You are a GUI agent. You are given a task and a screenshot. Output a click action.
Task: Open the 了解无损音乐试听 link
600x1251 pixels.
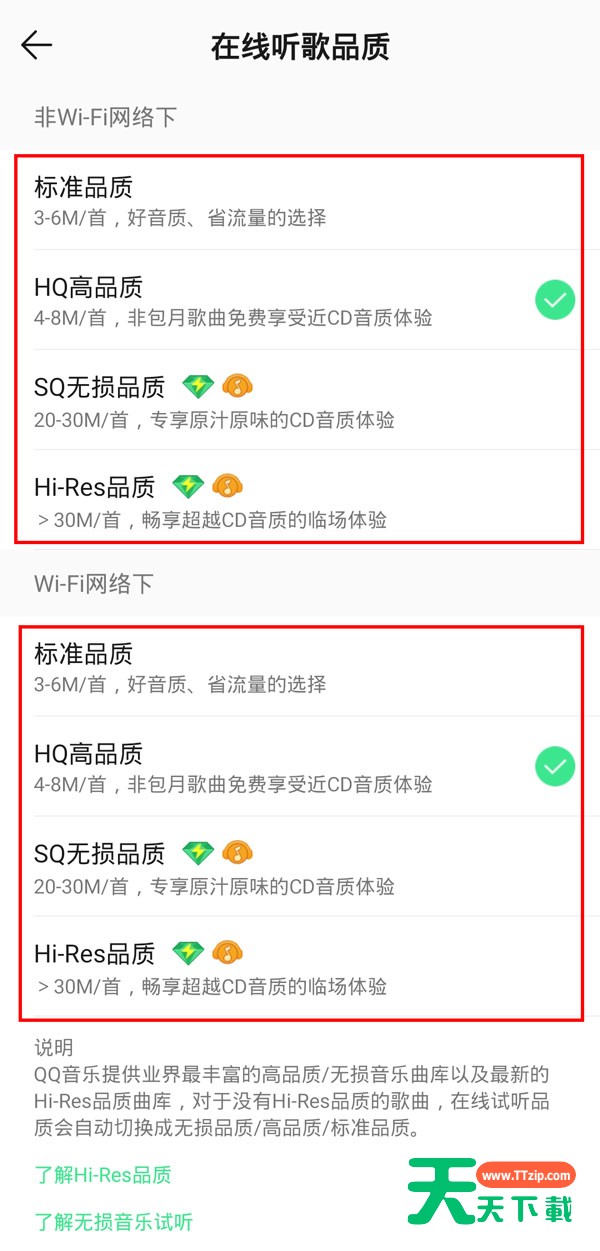pos(114,1221)
